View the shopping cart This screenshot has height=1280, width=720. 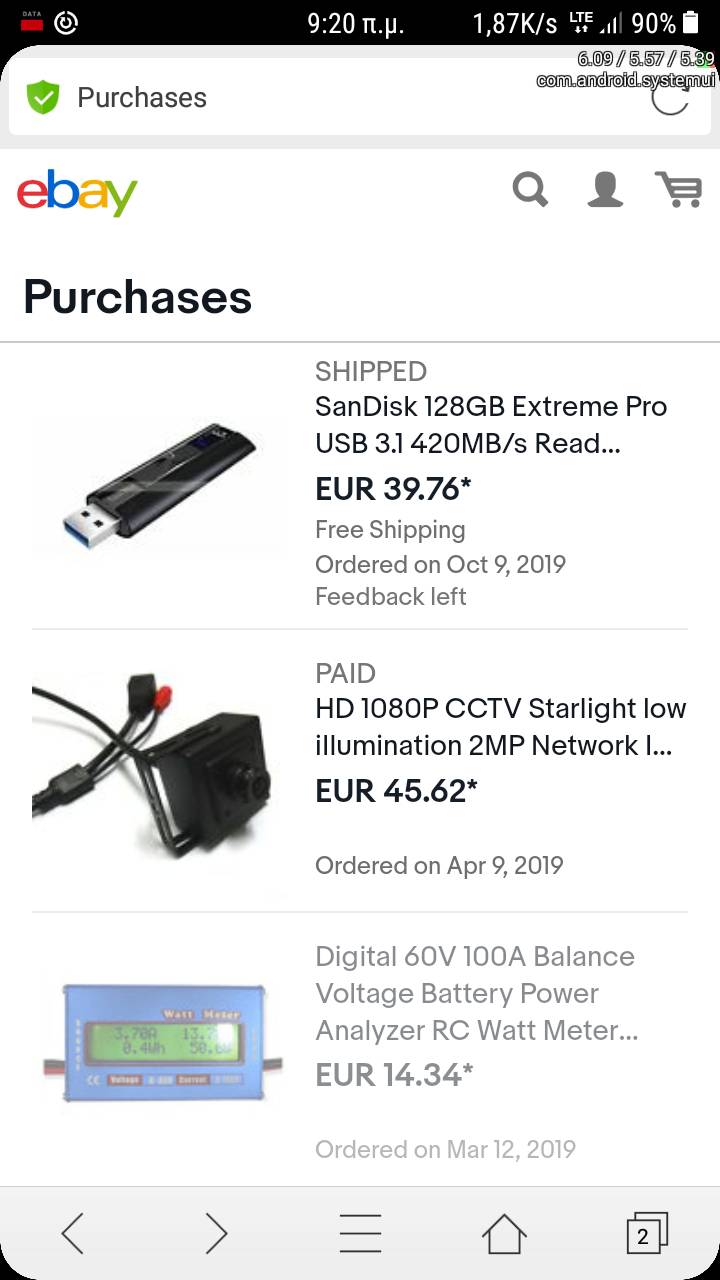pyautogui.click(x=678, y=189)
